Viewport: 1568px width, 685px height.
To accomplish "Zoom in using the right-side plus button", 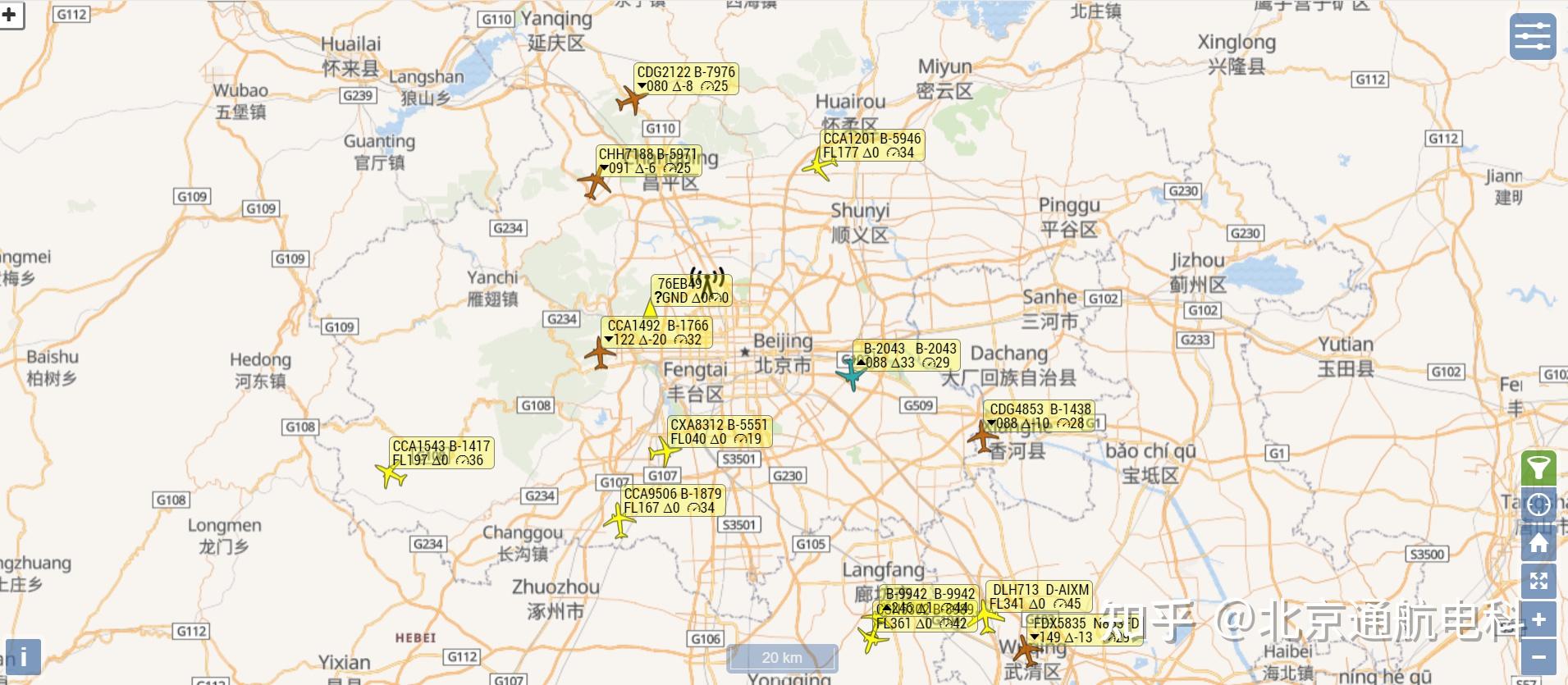I will click(1538, 620).
